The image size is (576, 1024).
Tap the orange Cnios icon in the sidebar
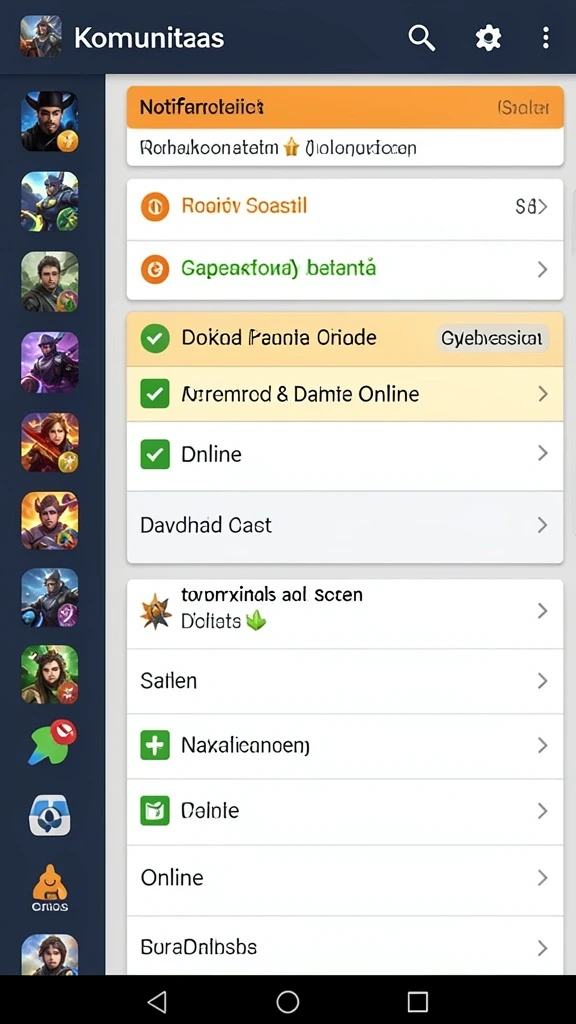coord(50,888)
